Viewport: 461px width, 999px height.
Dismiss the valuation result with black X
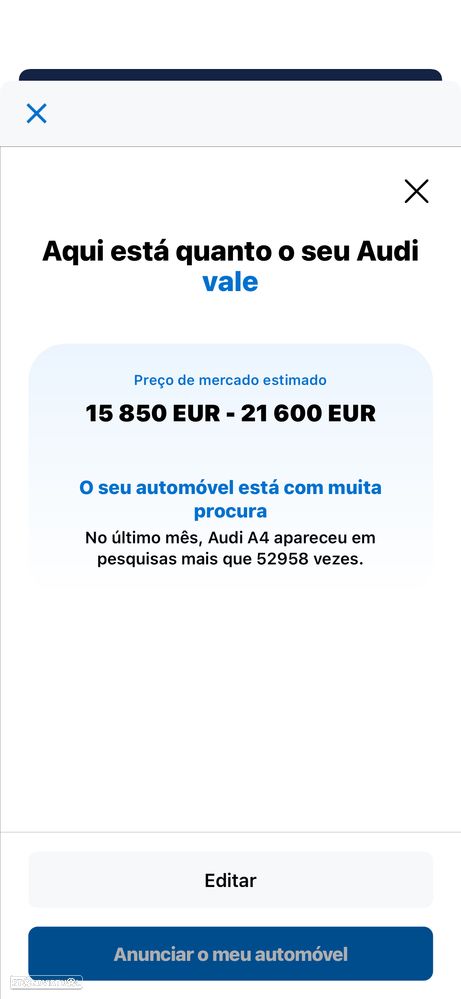click(416, 191)
